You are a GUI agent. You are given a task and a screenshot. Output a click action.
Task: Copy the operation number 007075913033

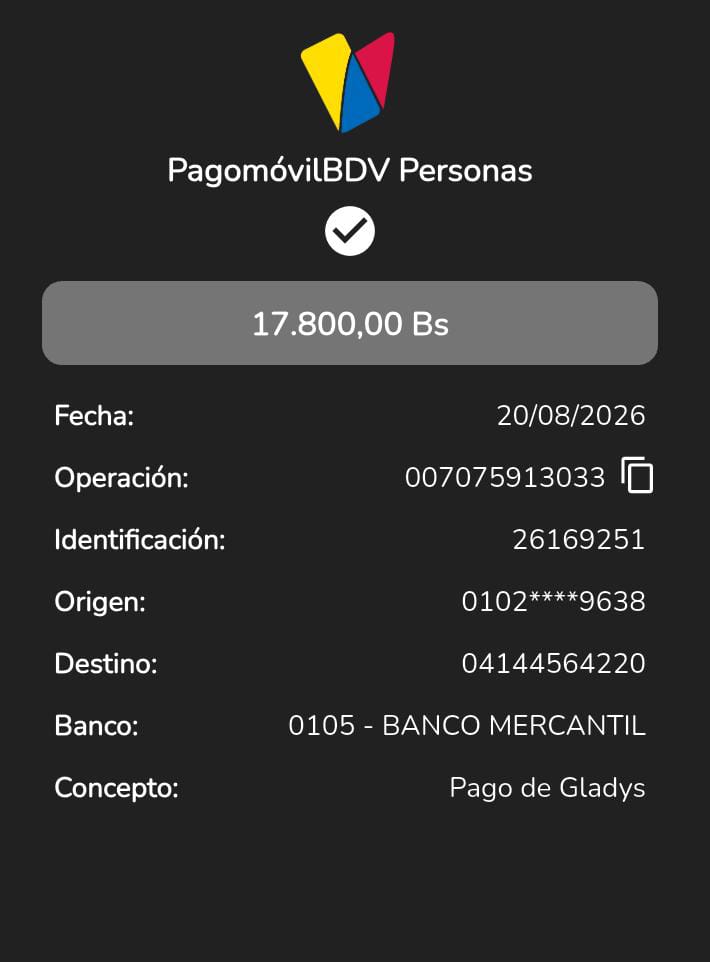[637, 475]
